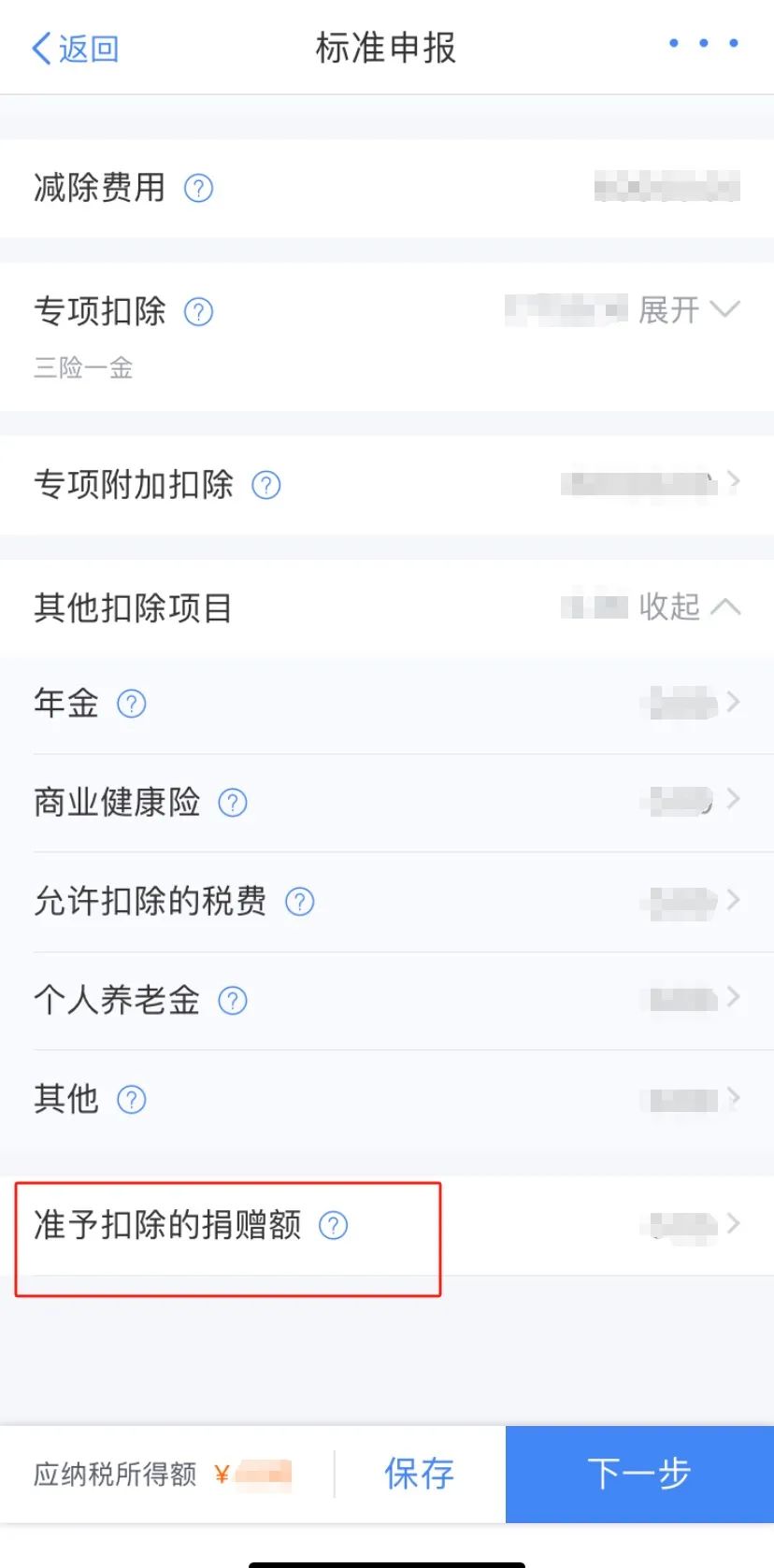Save the declaration with 保存
Viewport: 774px width, 1568px height.
419,1474
